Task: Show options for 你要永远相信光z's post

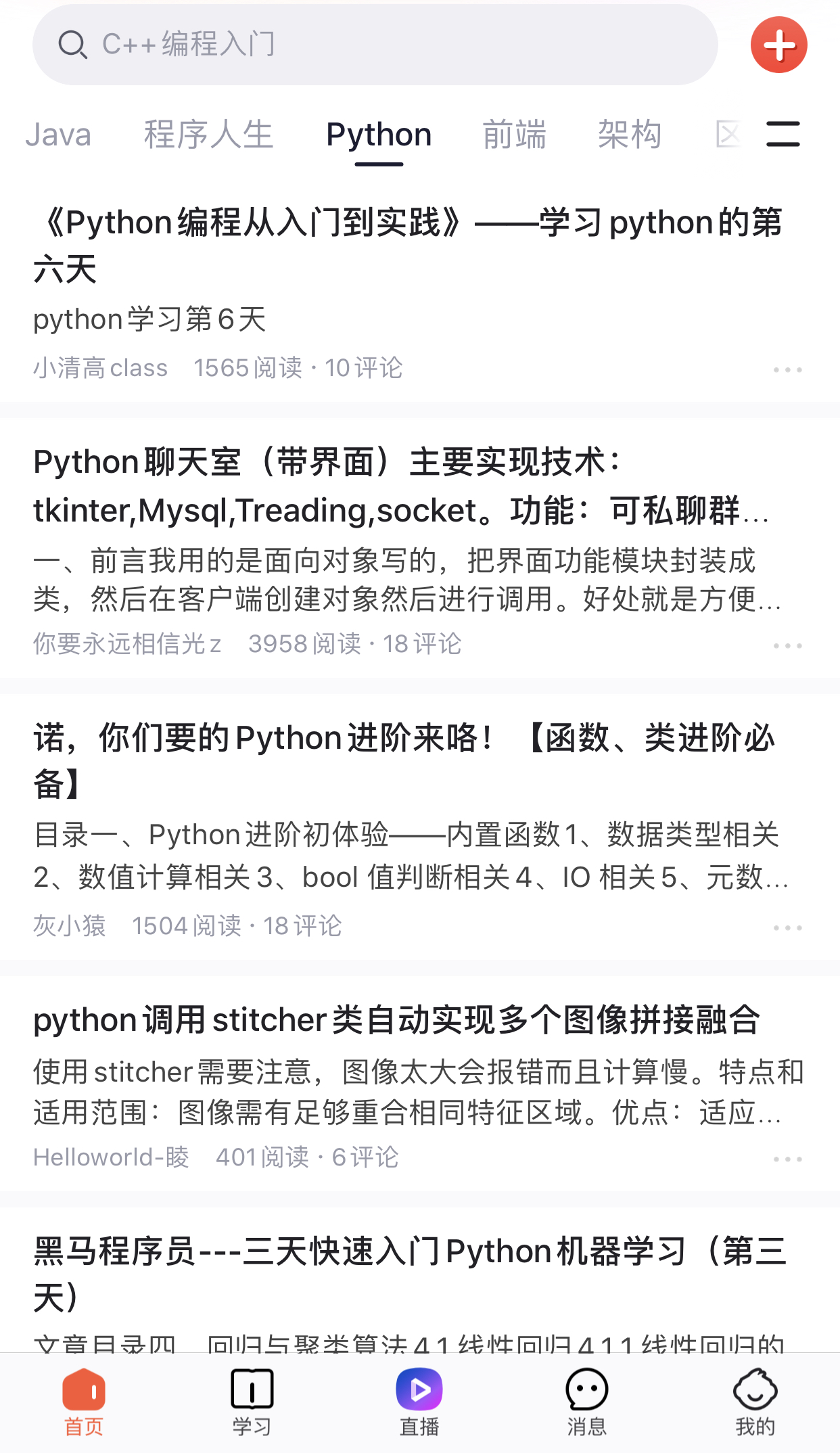Action: coord(787,645)
